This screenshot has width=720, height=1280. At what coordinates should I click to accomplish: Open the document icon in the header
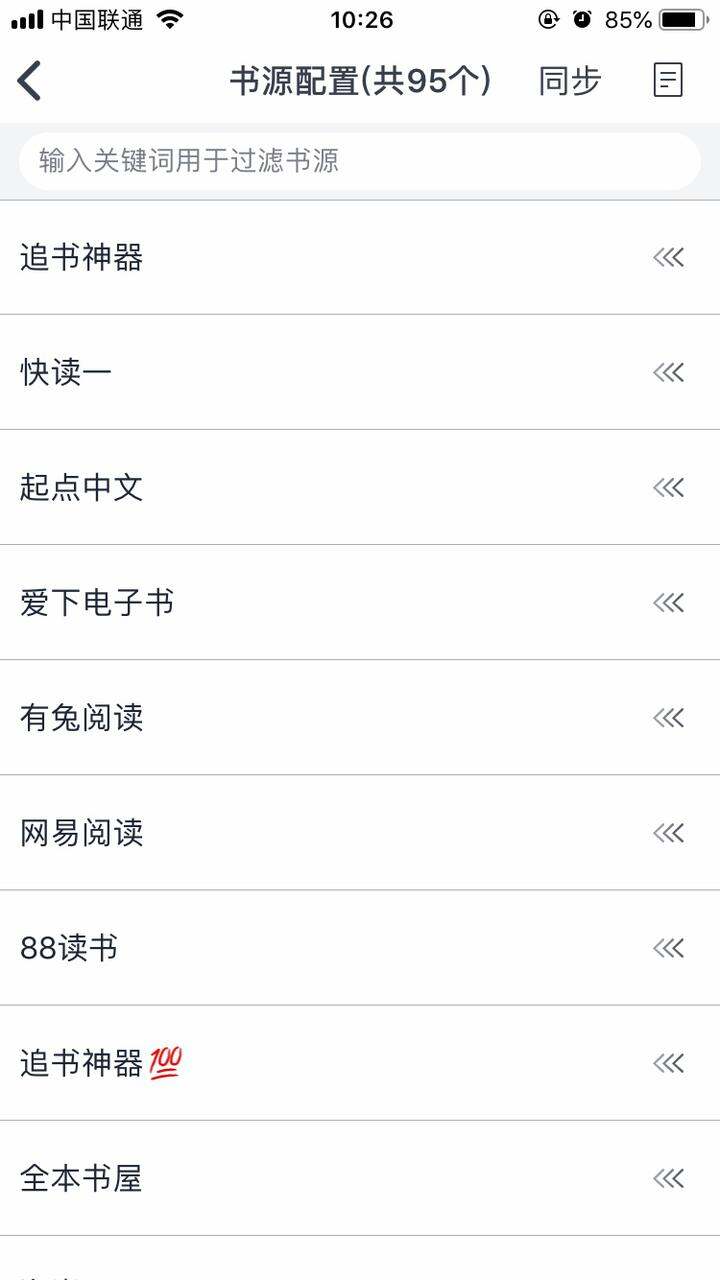pos(668,80)
